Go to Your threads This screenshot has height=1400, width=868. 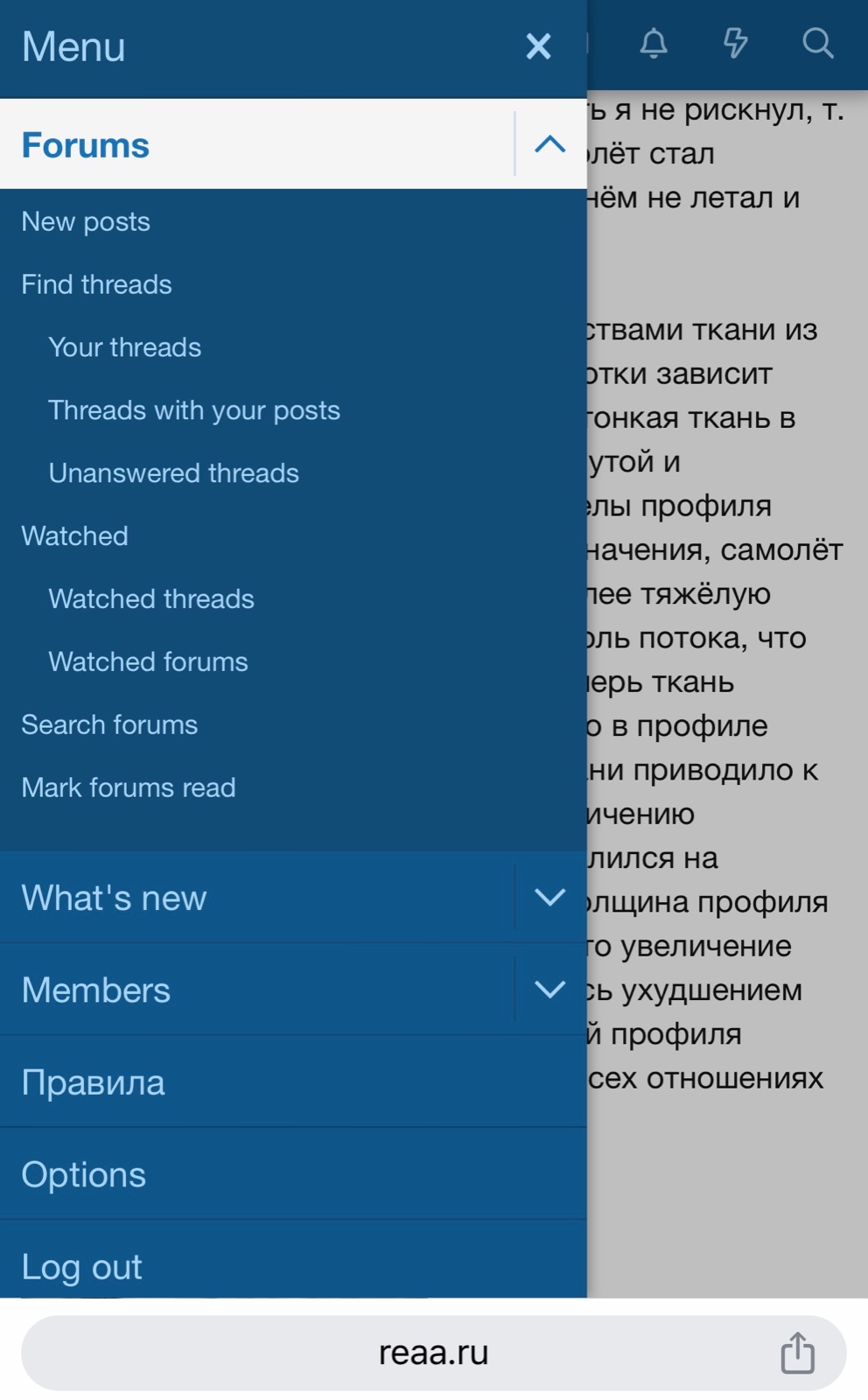[x=124, y=347]
